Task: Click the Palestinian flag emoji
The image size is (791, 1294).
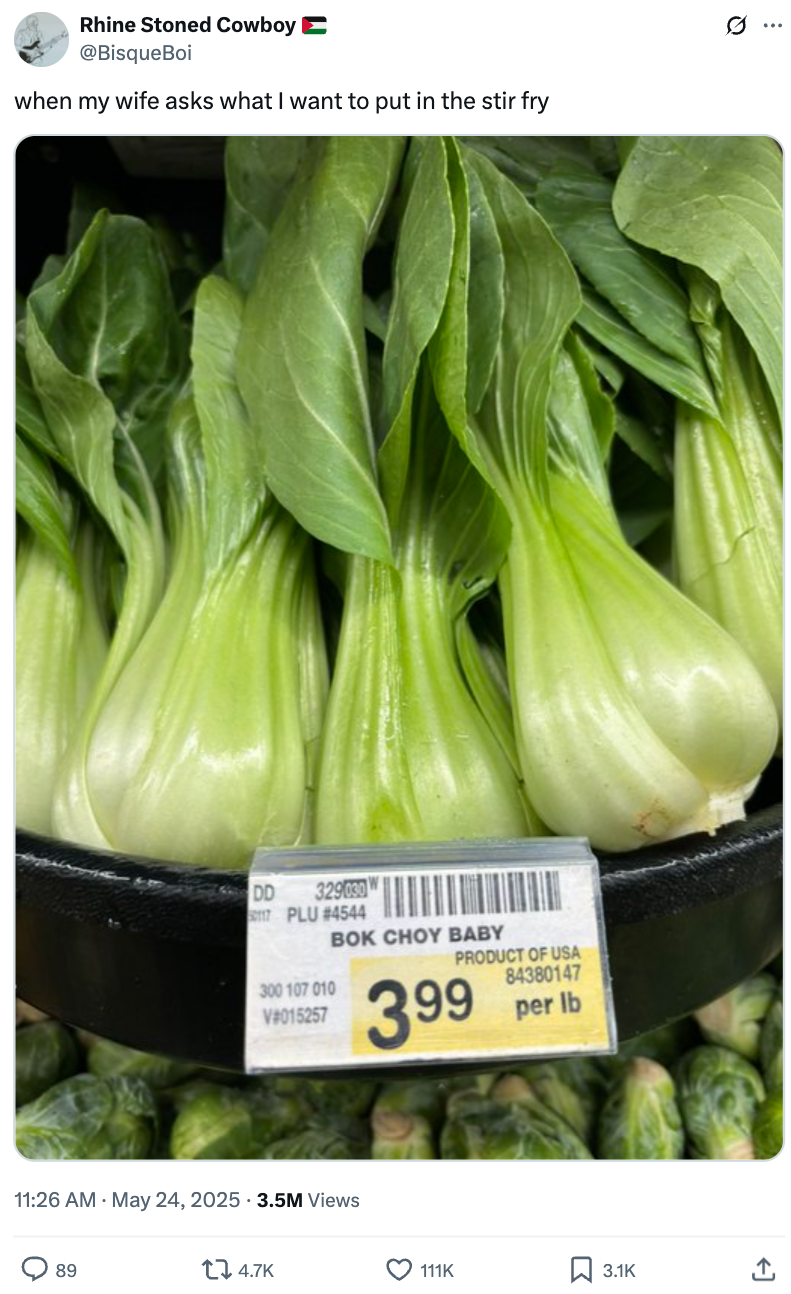Action: pos(314,24)
